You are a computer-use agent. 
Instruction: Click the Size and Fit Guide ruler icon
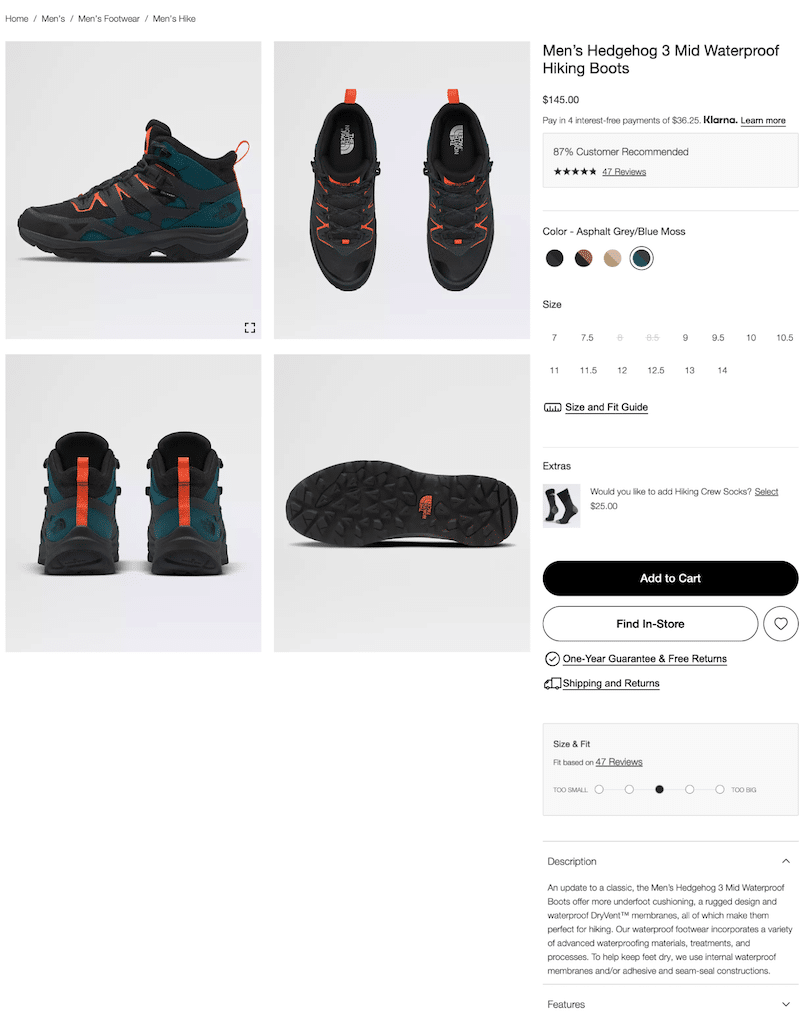pos(551,407)
